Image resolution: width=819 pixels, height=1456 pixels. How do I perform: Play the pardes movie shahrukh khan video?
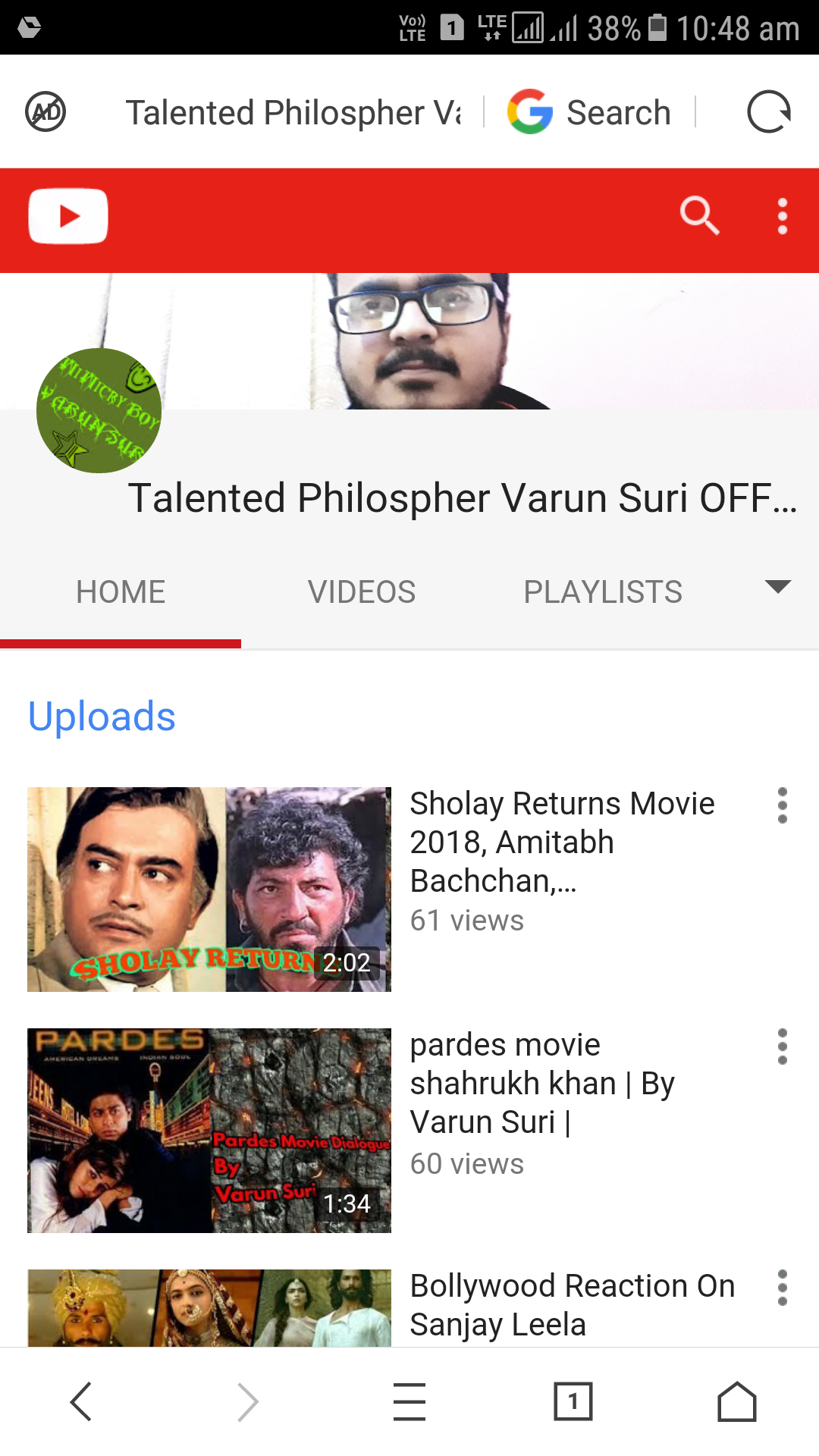click(x=209, y=1131)
